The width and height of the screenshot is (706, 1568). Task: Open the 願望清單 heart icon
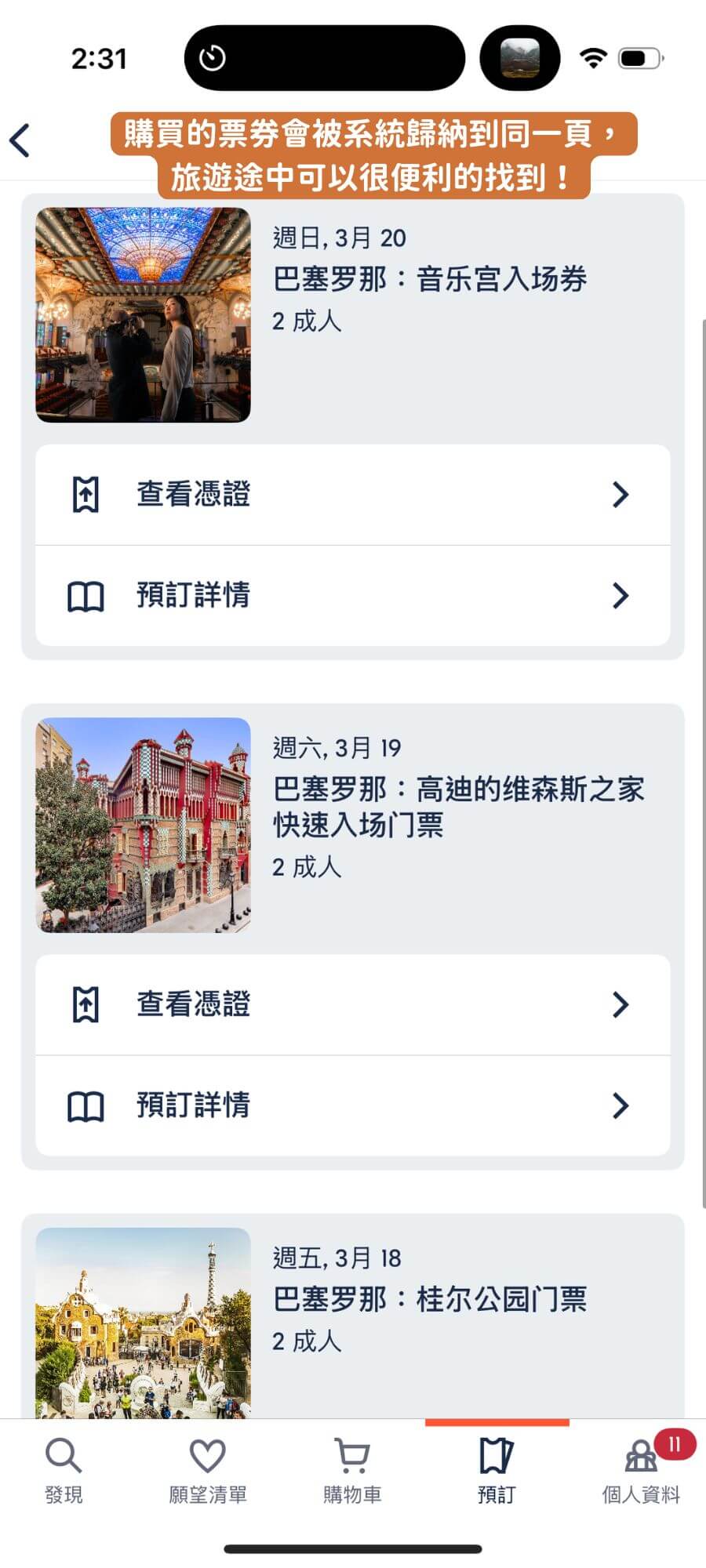(x=207, y=1455)
